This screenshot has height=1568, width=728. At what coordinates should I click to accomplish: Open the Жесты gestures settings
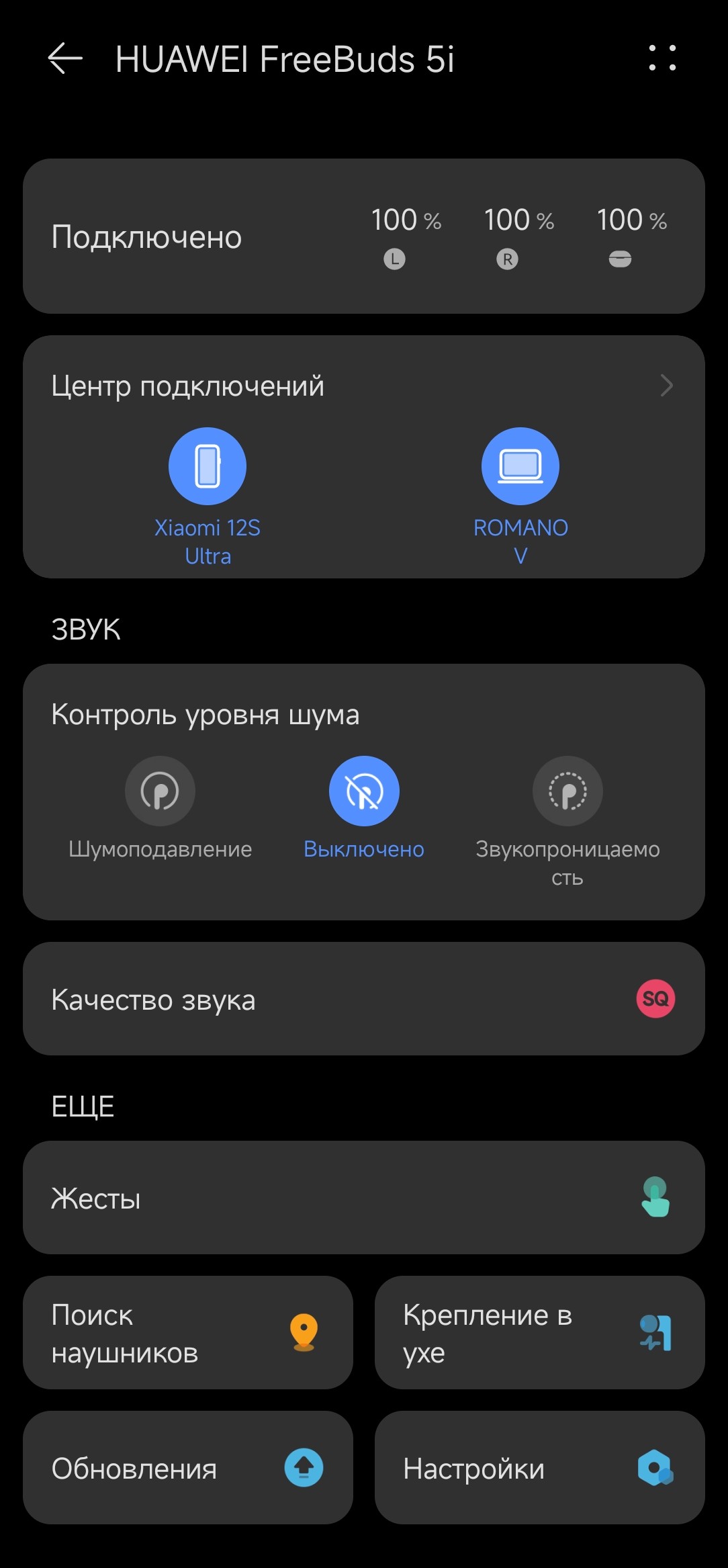coord(363,1198)
